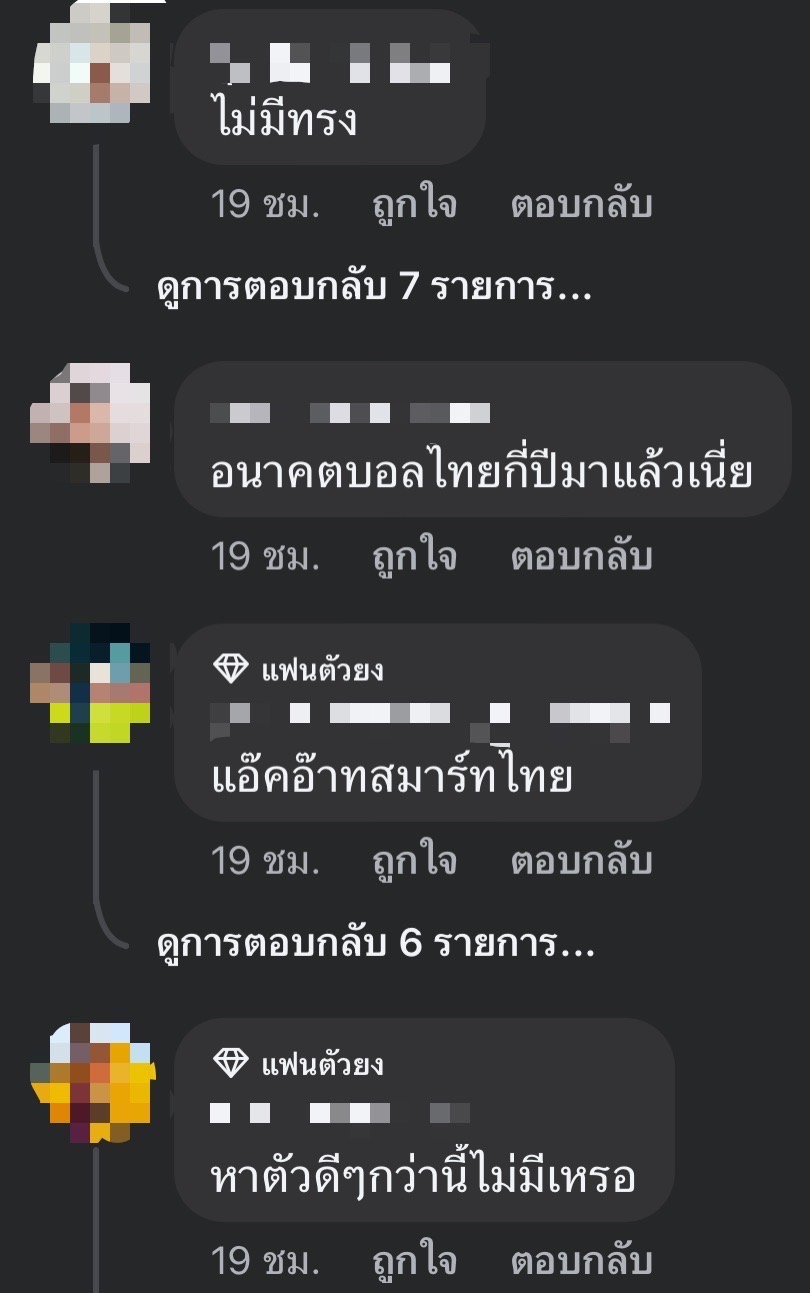Reply to the comment 'ไม่มีทรง'
Viewport: 810px width, 1293px height.
click(581, 204)
